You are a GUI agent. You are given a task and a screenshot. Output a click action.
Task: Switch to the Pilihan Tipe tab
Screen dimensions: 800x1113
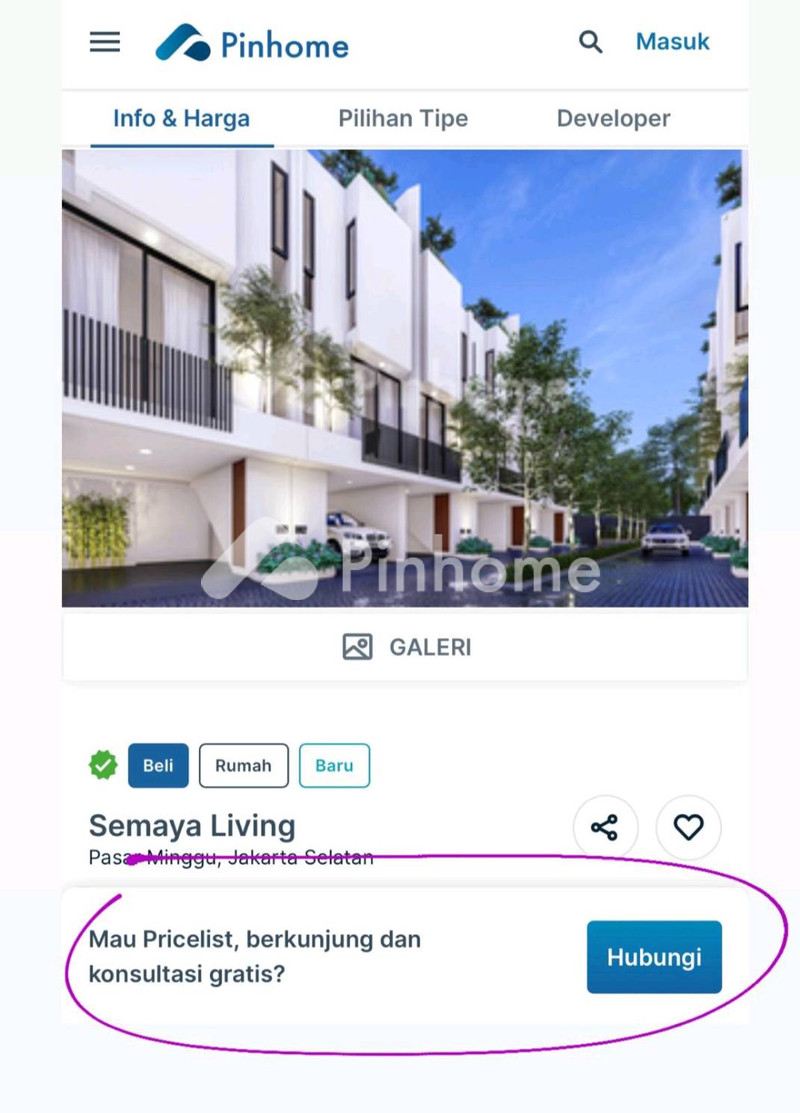click(403, 118)
